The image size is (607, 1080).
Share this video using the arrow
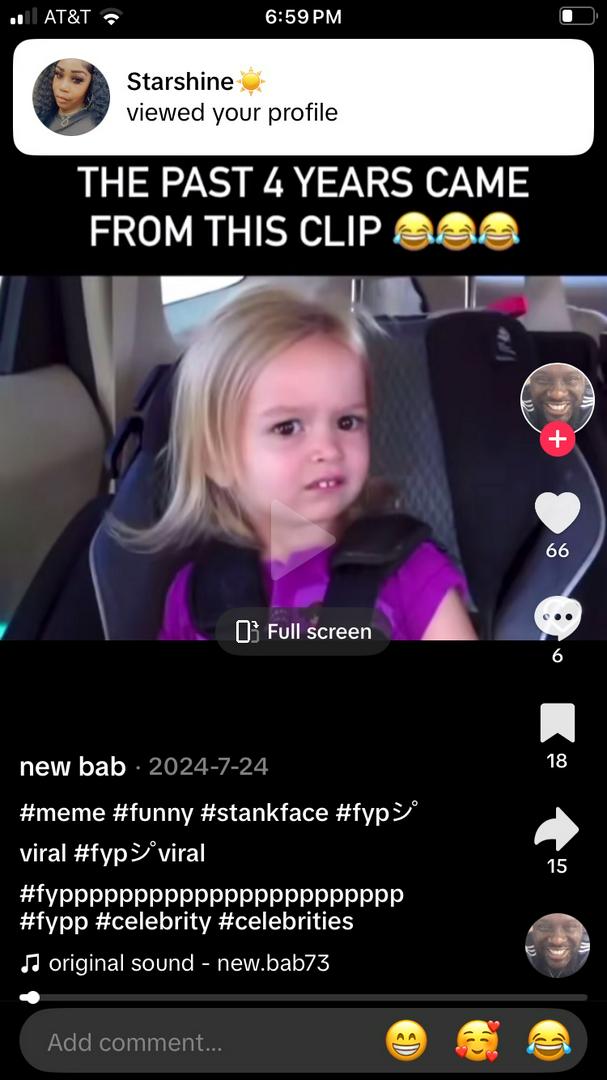pos(557,829)
